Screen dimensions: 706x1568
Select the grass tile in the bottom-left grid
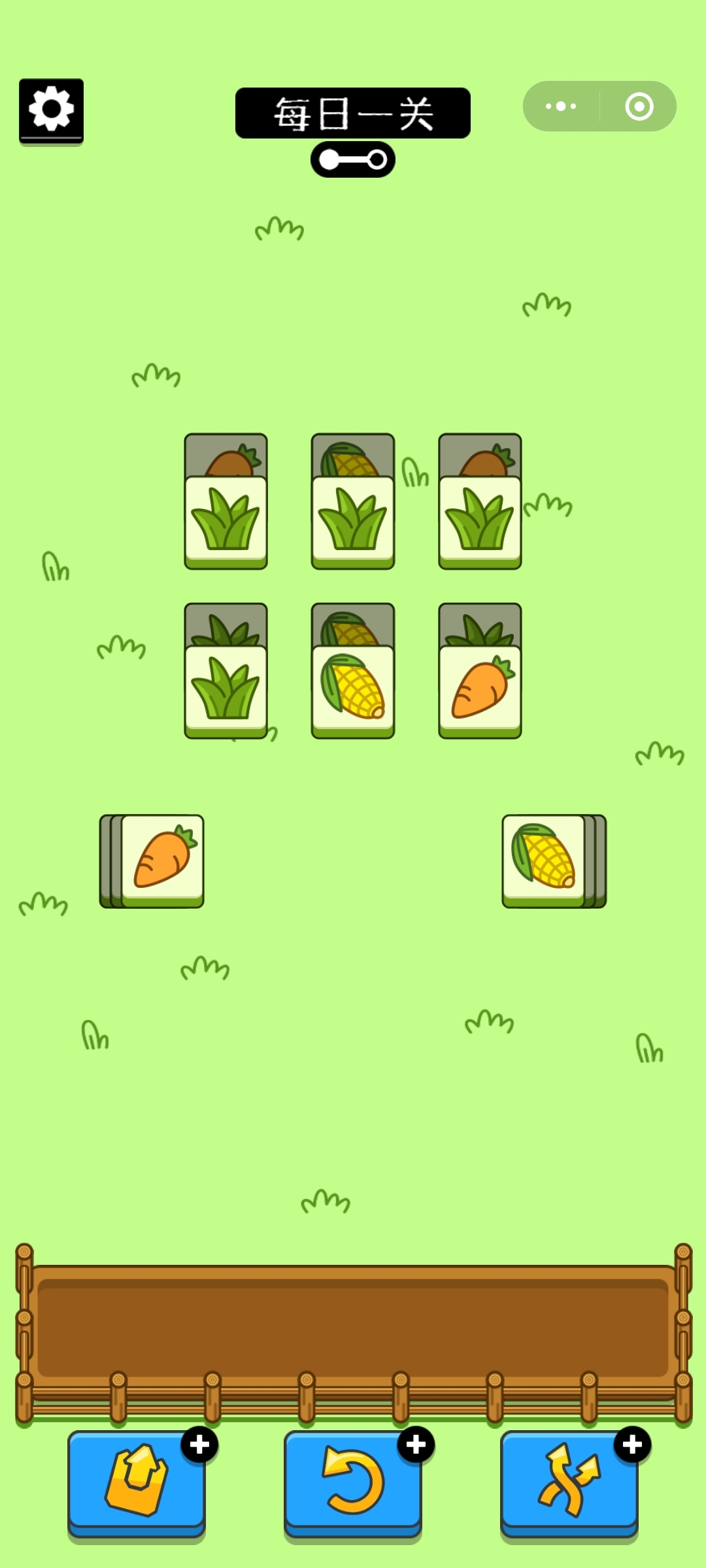[226, 689]
